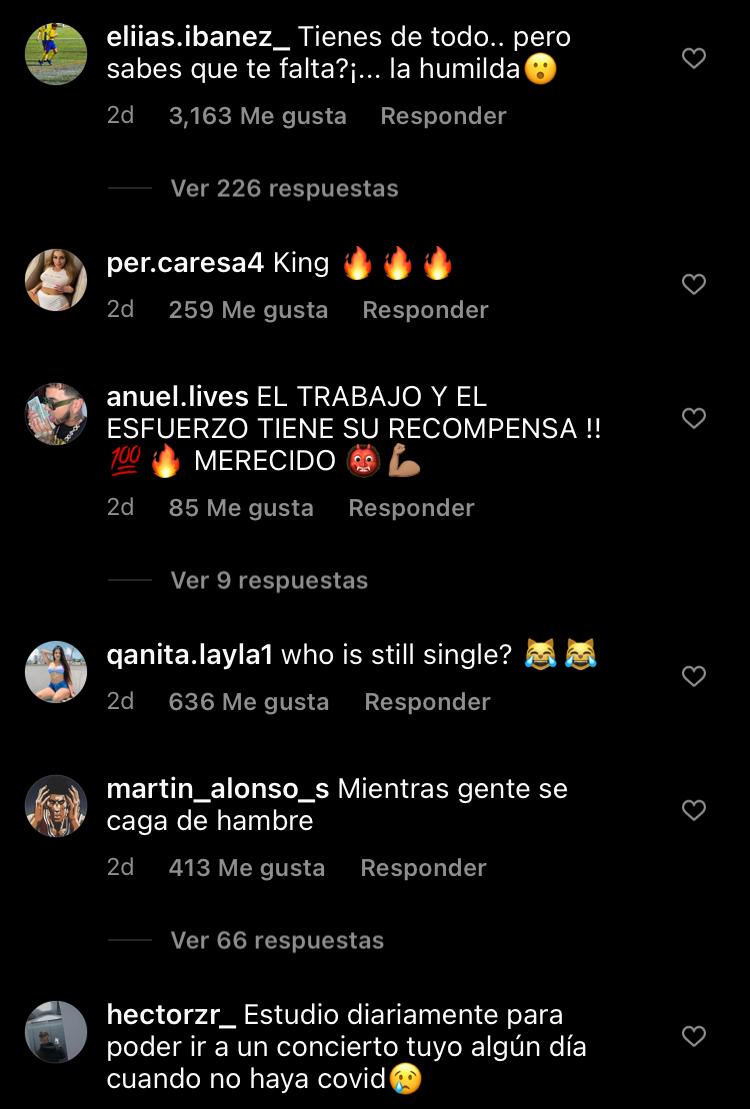The width and height of the screenshot is (750, 1109).
Task: Expand Ver 66 respuestas
Action: tap(277, 940)
